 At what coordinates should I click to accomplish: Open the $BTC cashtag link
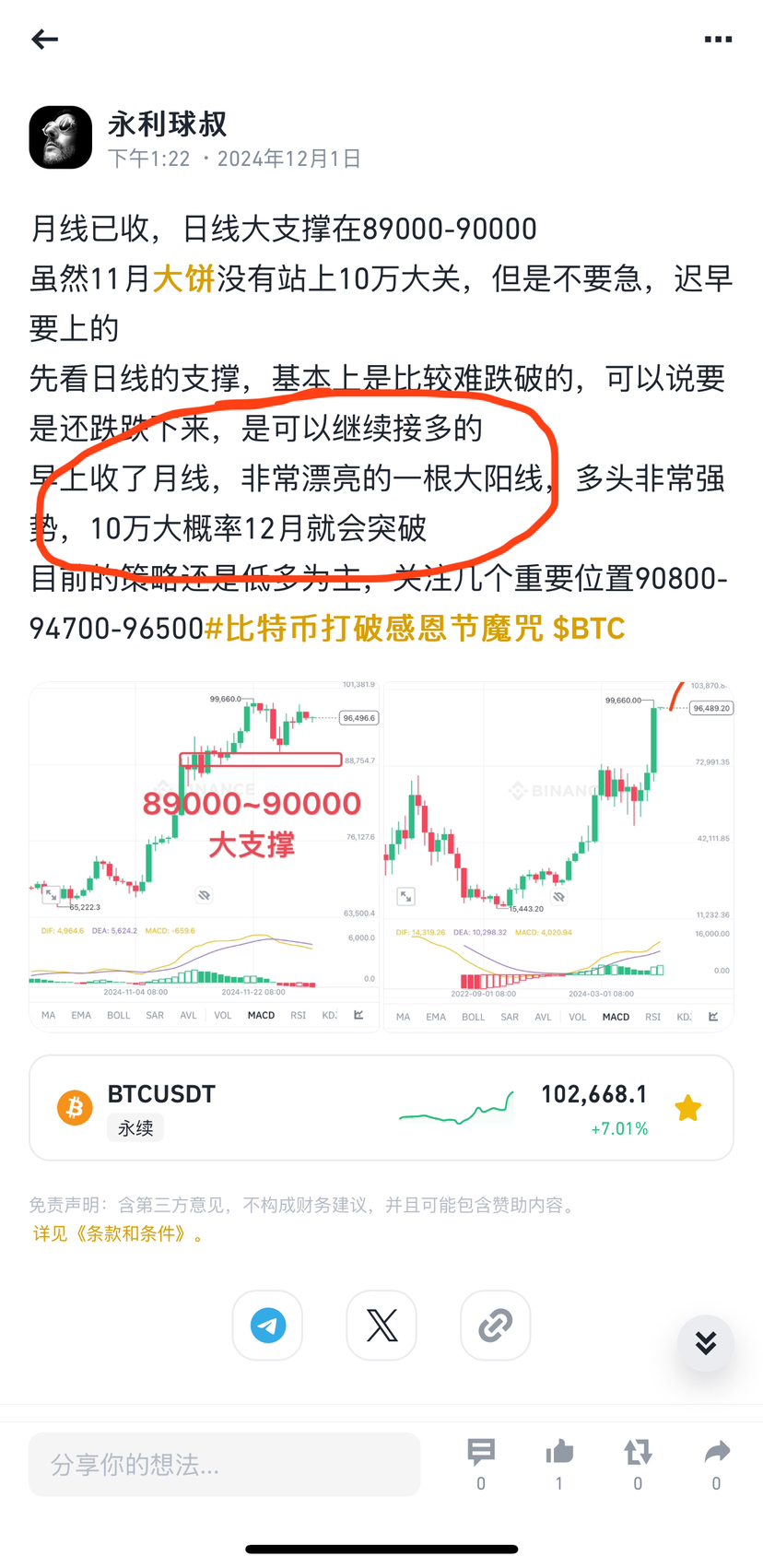click(589, 629)
